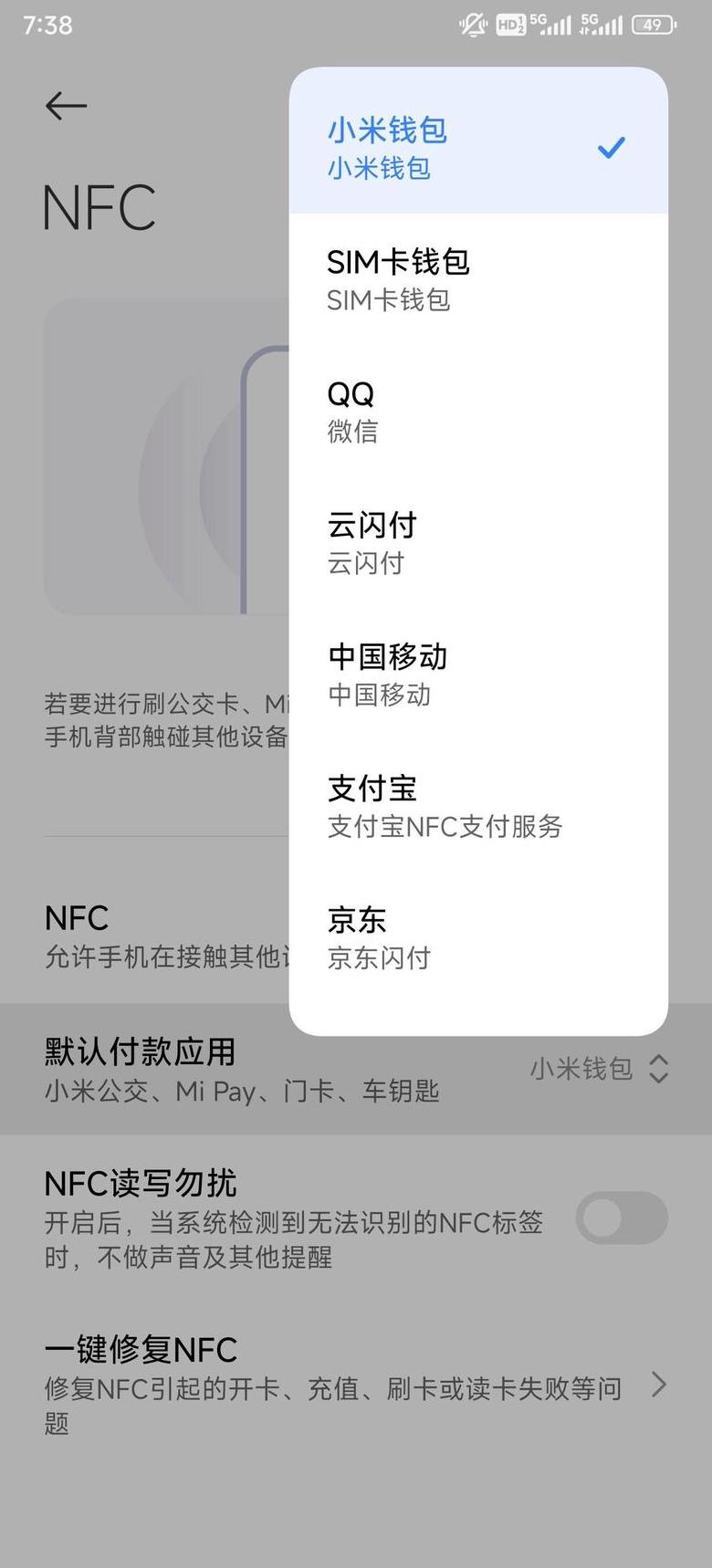Go back with the arrow icon
The image size is (712, 1568).
pos(66,106)
